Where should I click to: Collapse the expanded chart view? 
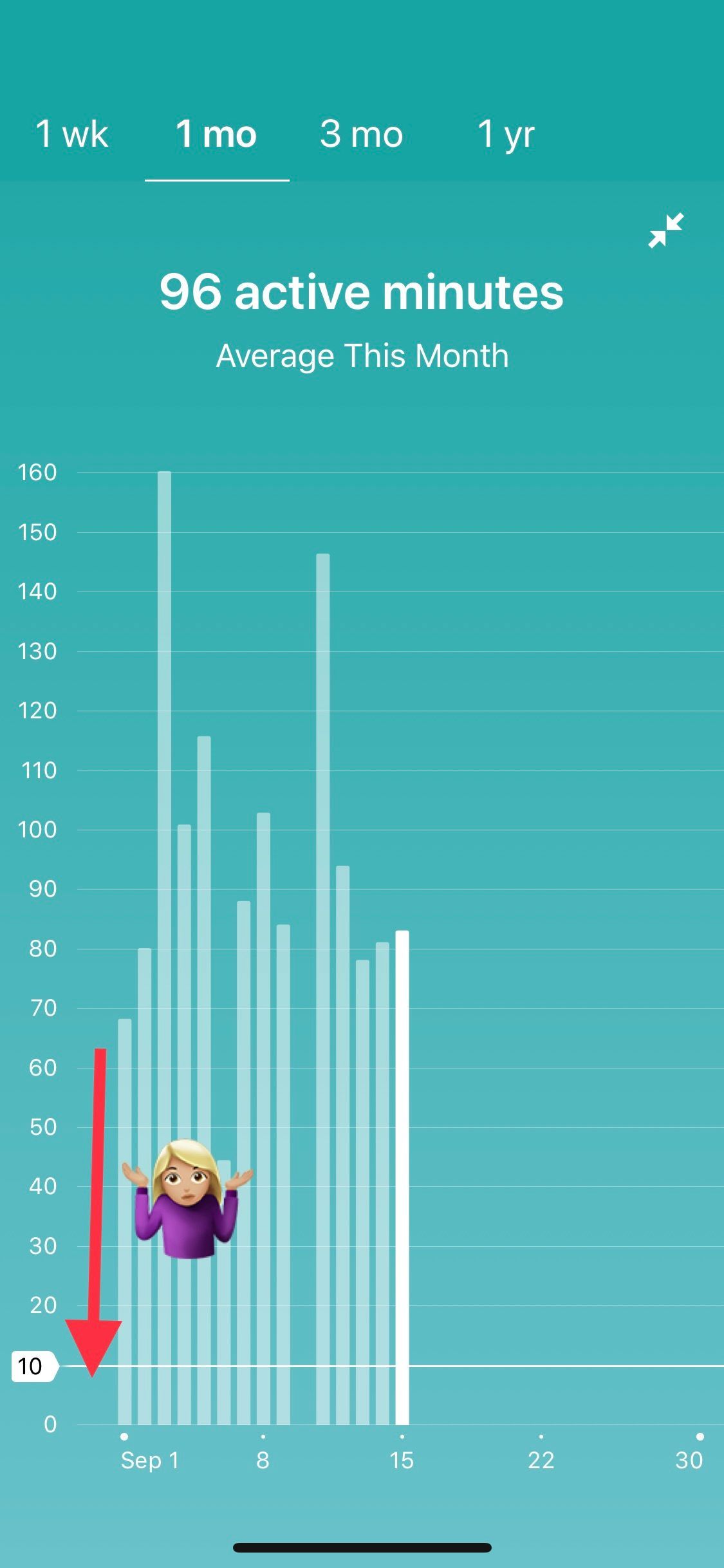[665, 230]
